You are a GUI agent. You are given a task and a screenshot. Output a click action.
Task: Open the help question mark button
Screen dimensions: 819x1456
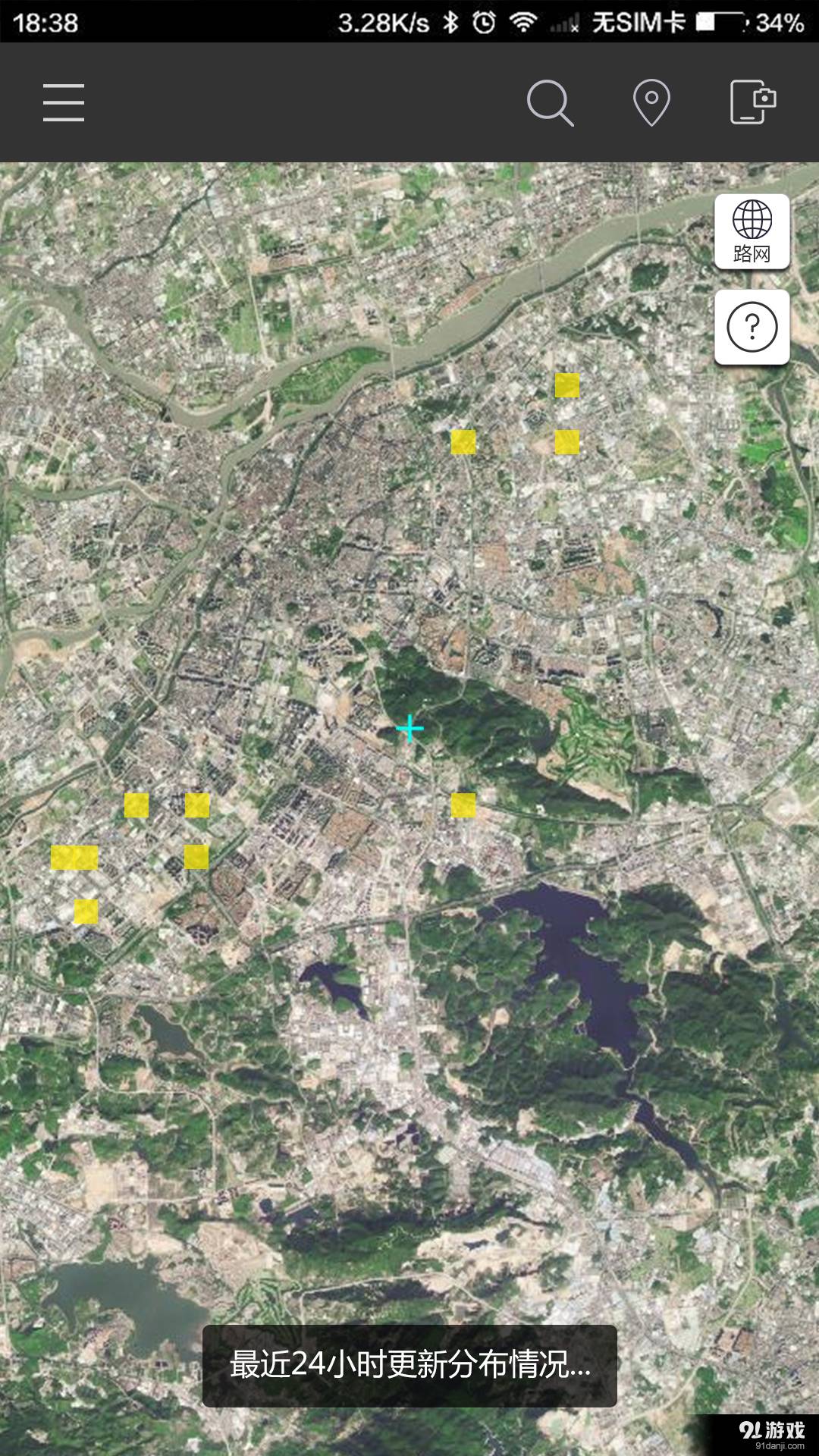[x=752, y=327]
